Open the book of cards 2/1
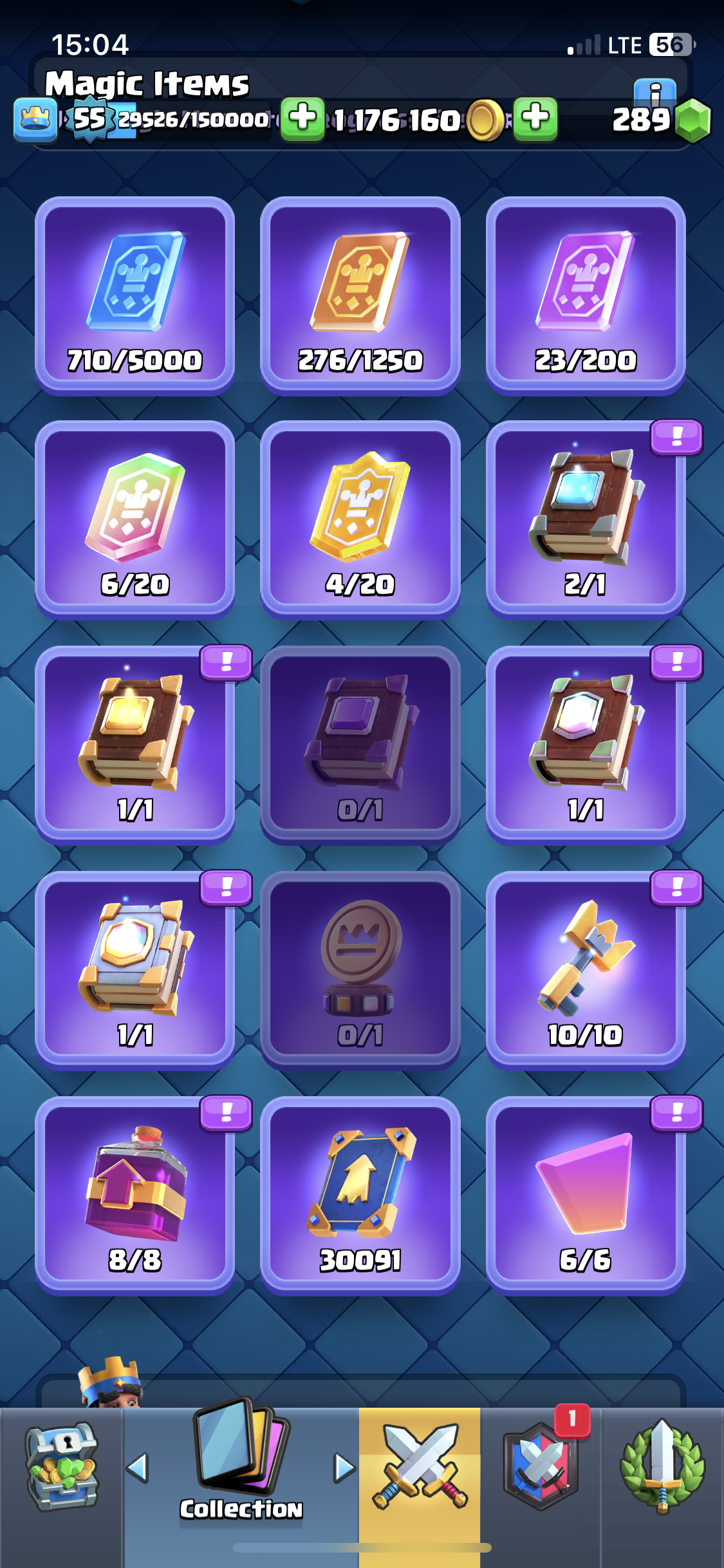This screenshot has width=724, height=1568. 585,520
